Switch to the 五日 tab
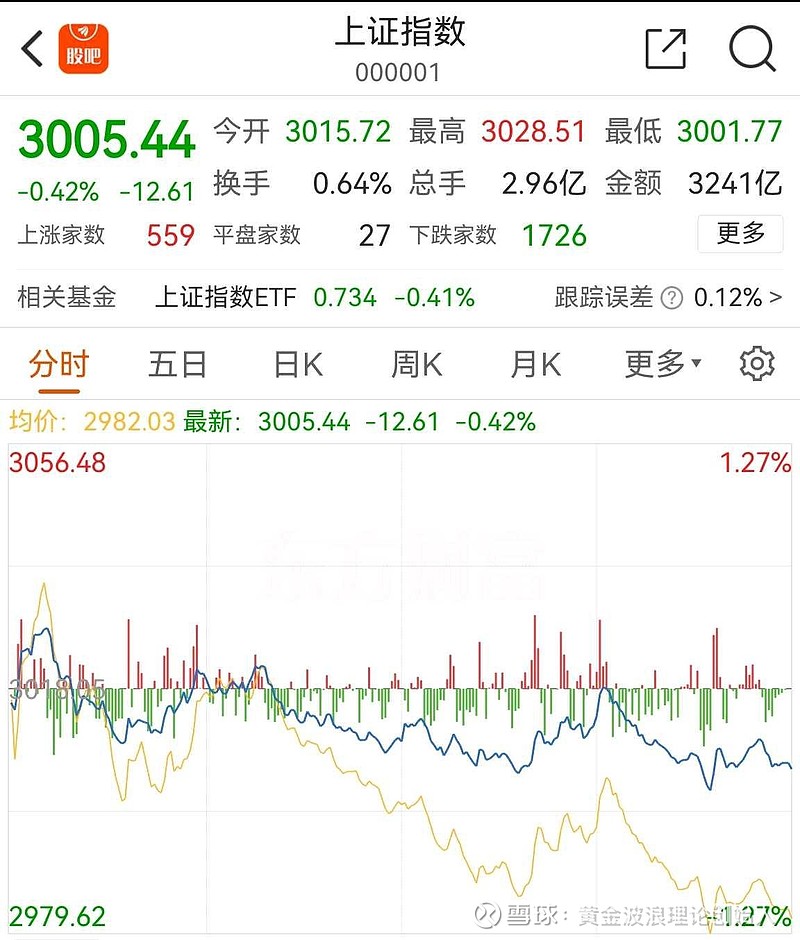800x940 pixels. [176, 364]
